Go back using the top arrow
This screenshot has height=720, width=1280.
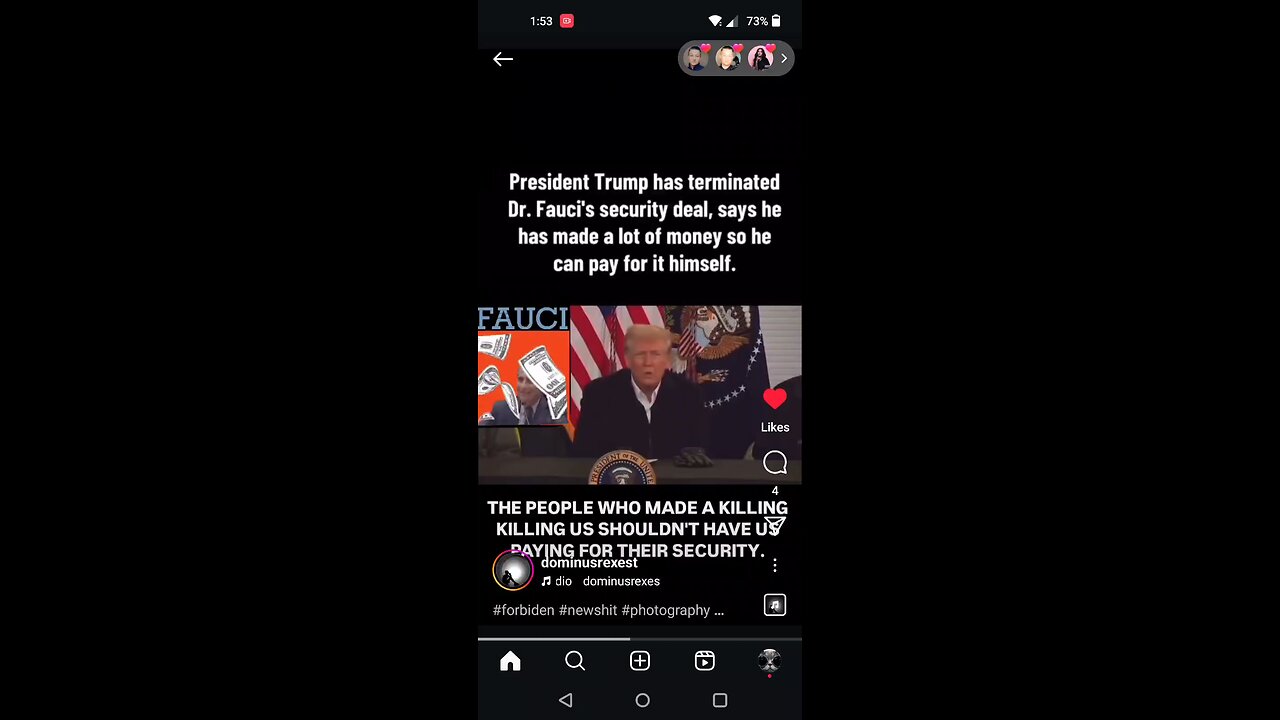[x=503, y=59]
